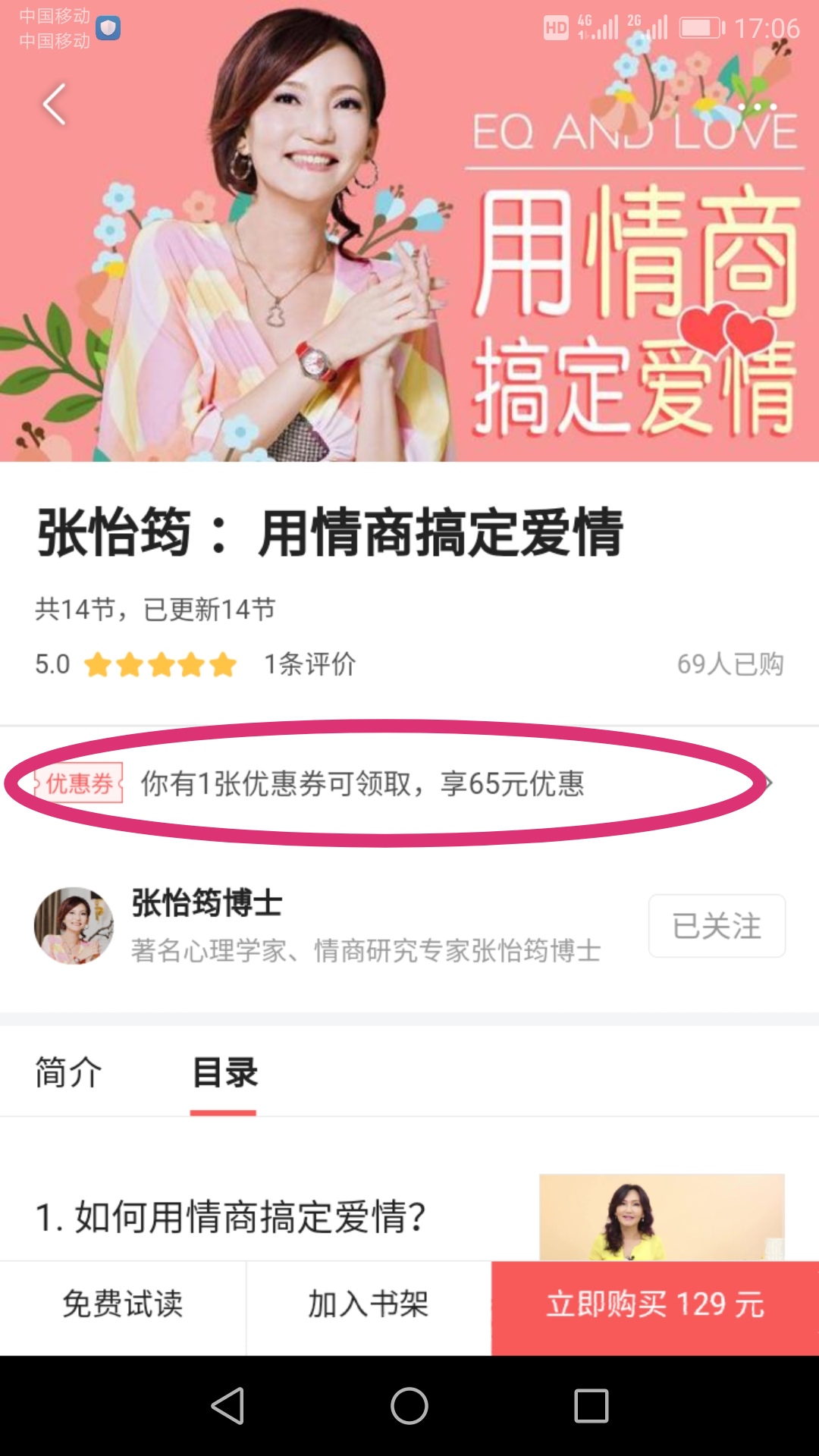
Task: Go back using the top-left arrow
Action: point(55,105)
